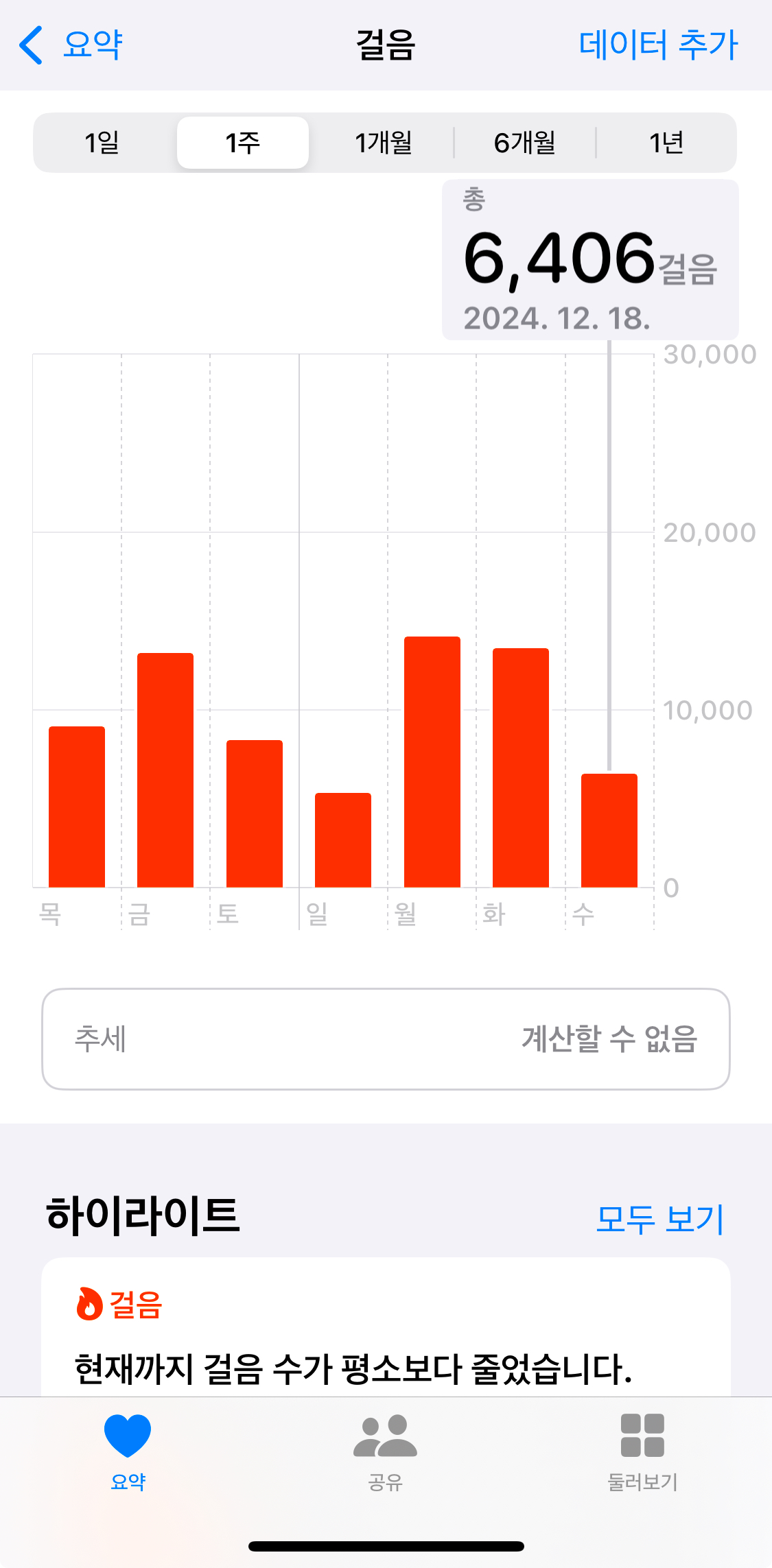
Task: Select the 1주 segment
Action: [243, 143]
